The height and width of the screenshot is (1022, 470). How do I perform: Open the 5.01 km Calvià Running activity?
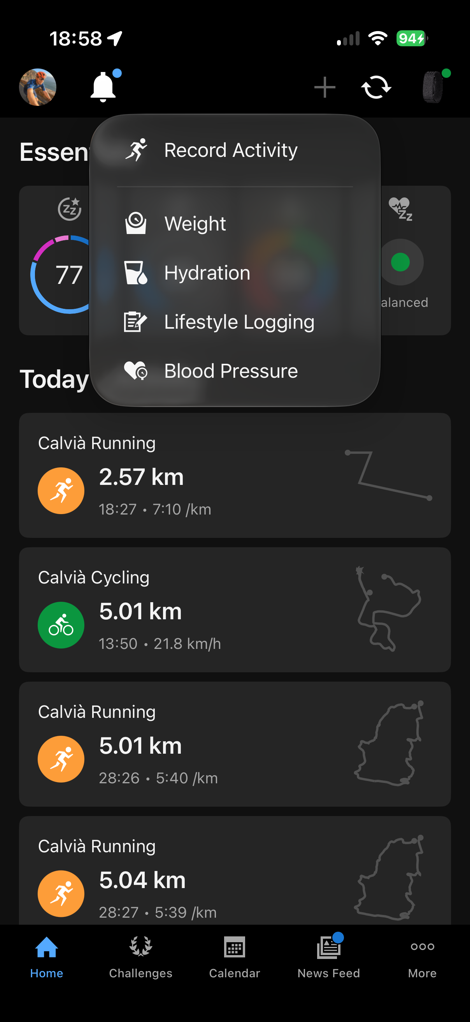(x=235, y=744)
